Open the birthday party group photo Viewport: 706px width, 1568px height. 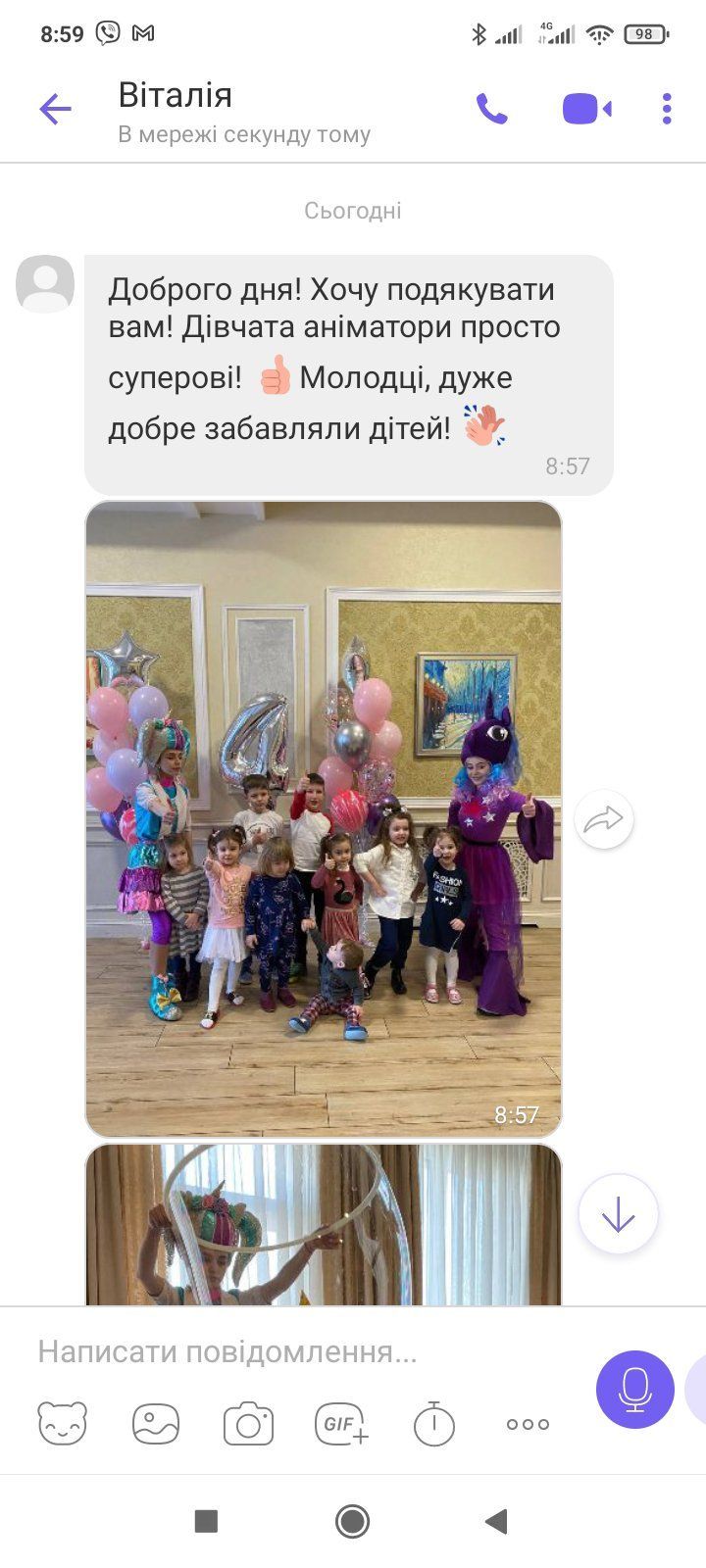click(x=324, y=818)
